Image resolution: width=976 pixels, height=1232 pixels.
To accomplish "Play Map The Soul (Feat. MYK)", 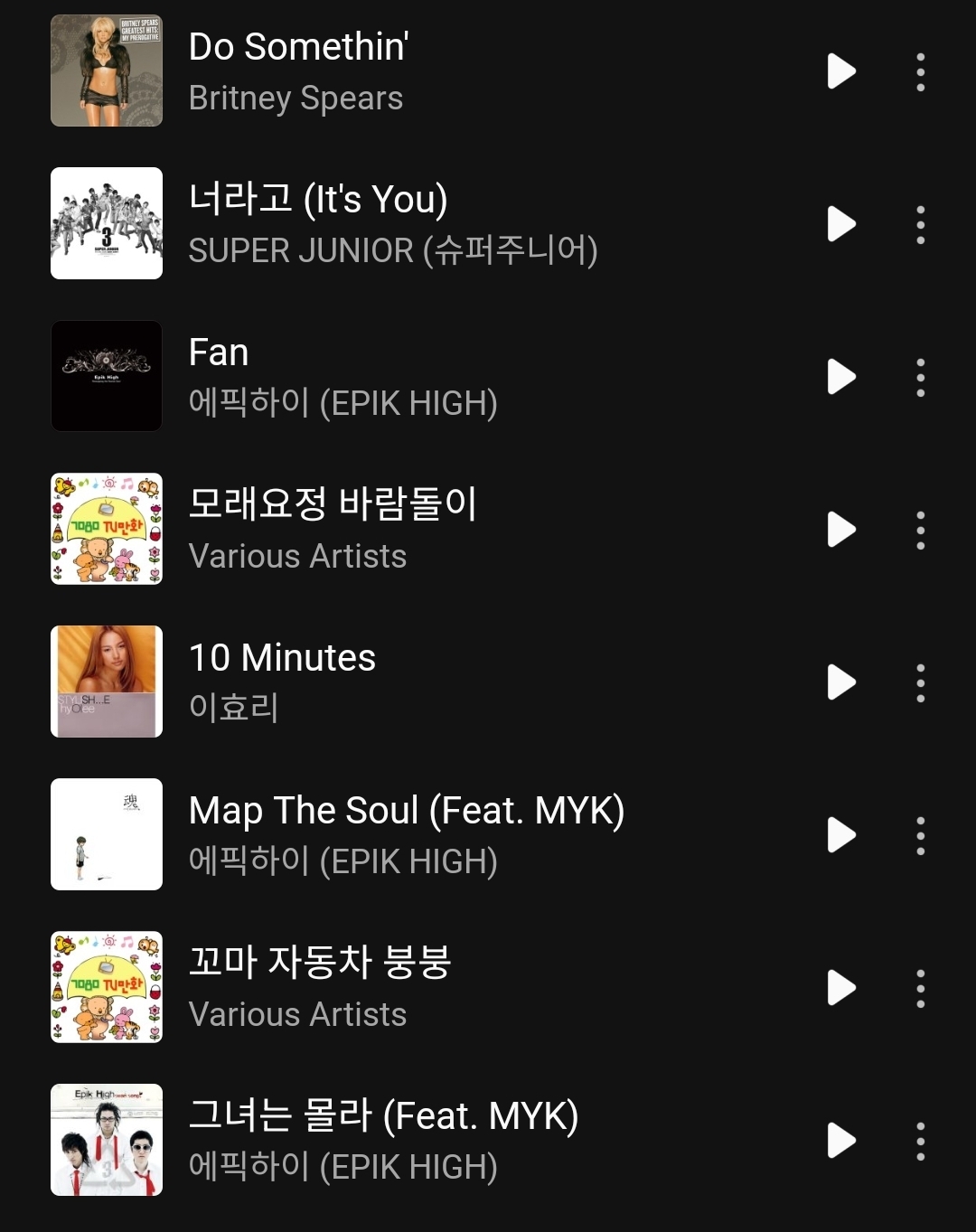I will (841, 835).
